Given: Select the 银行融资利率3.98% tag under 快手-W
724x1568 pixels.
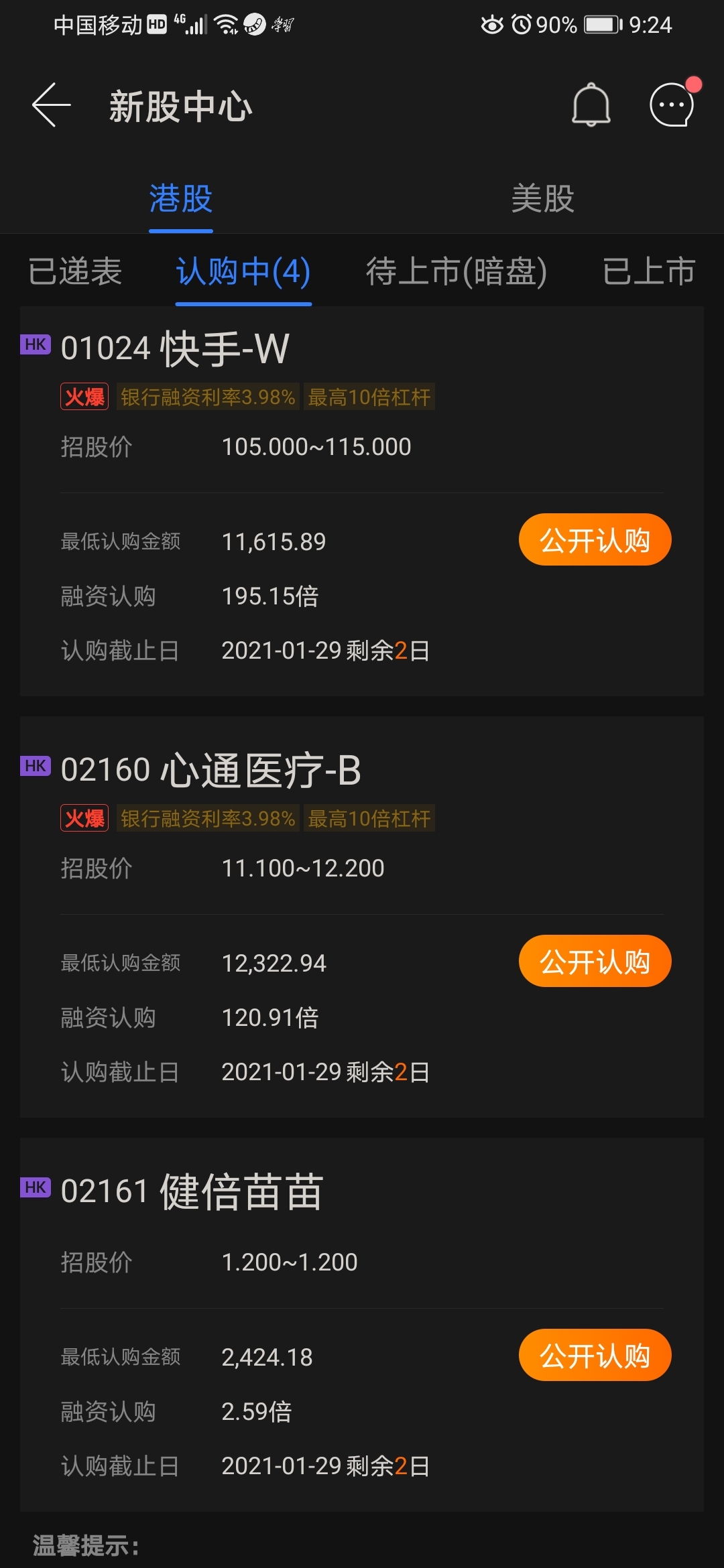Looking at the screenshot, I should pyautogui.click(x=207, y=397).
